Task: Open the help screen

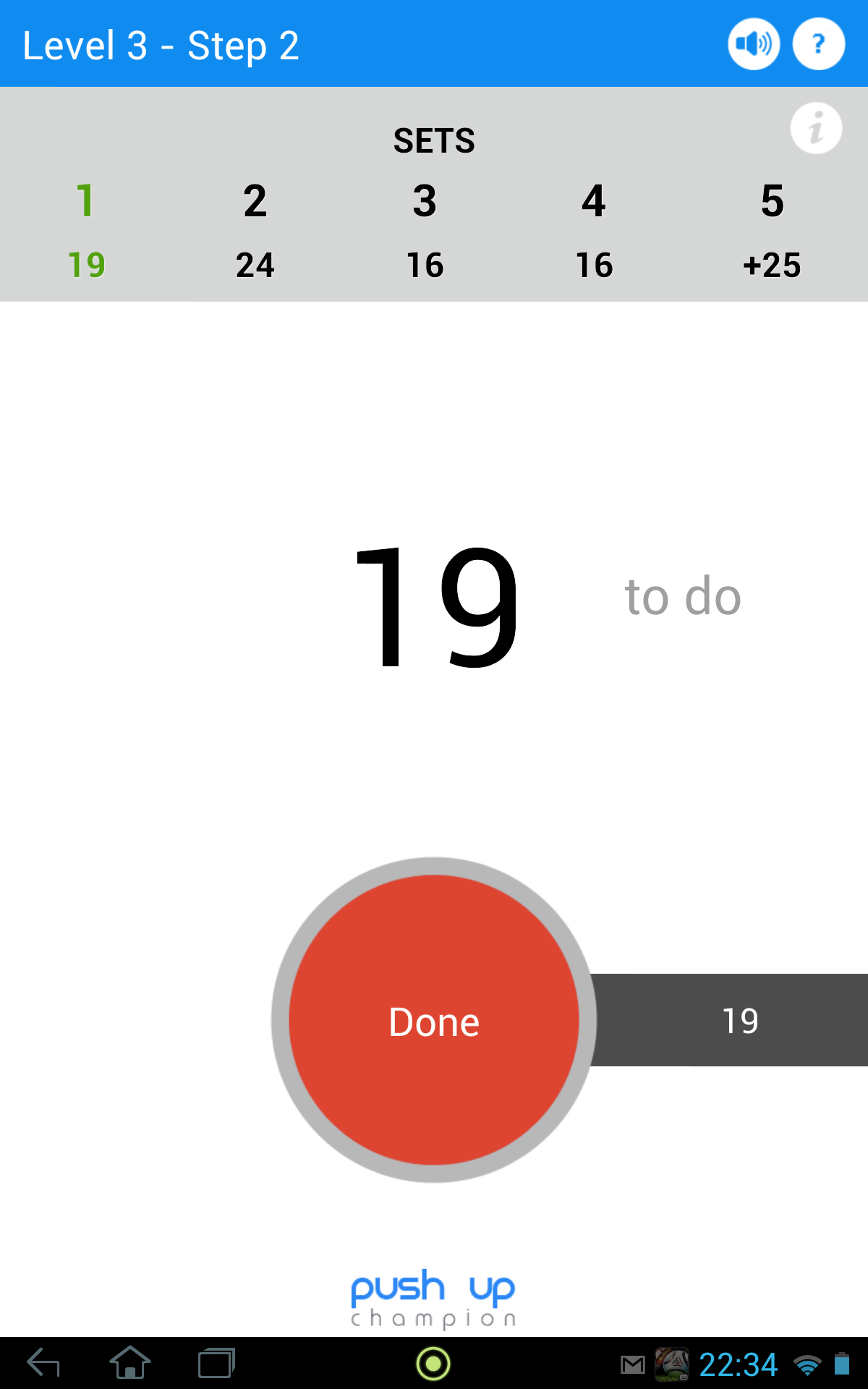Action: [817, 43]
